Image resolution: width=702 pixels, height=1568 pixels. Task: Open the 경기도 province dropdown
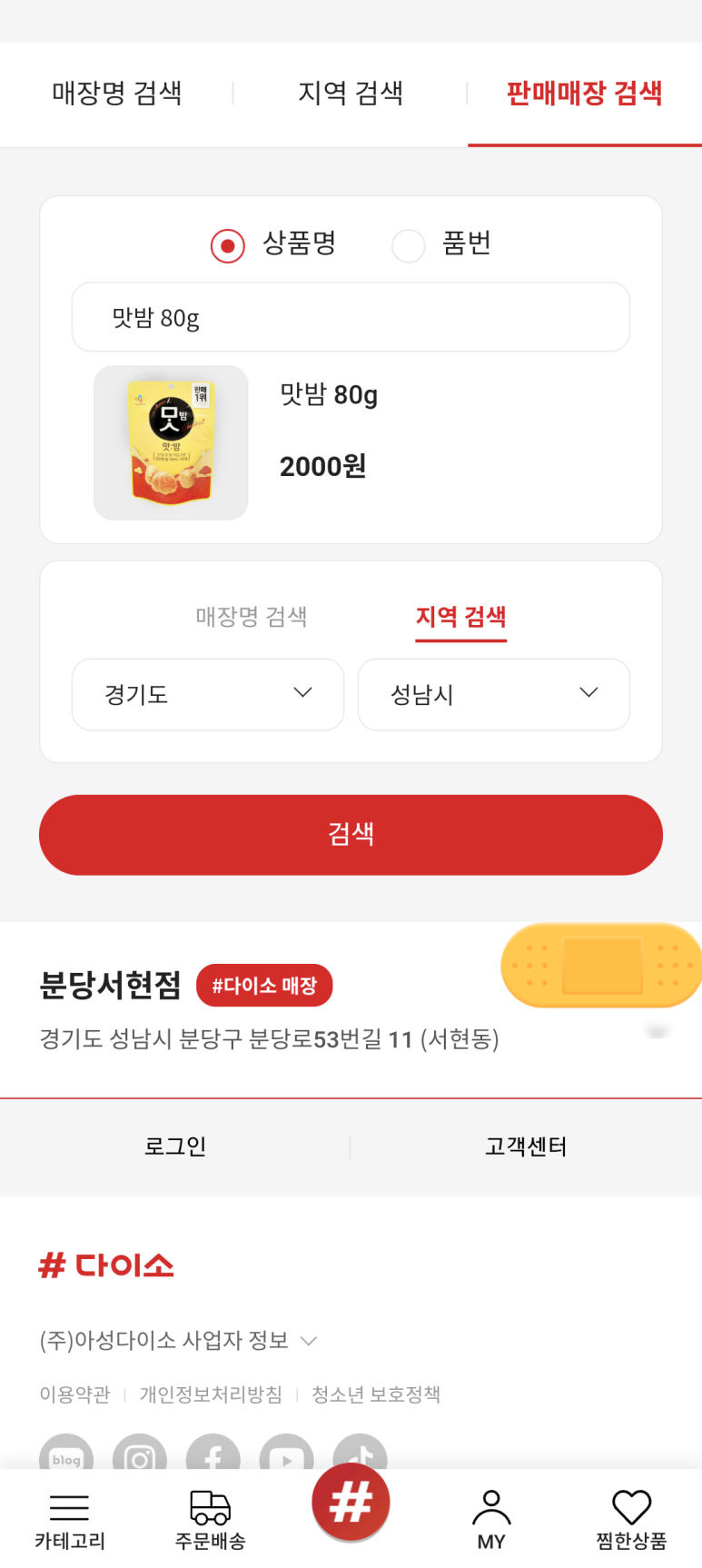[x=208, y=694]
